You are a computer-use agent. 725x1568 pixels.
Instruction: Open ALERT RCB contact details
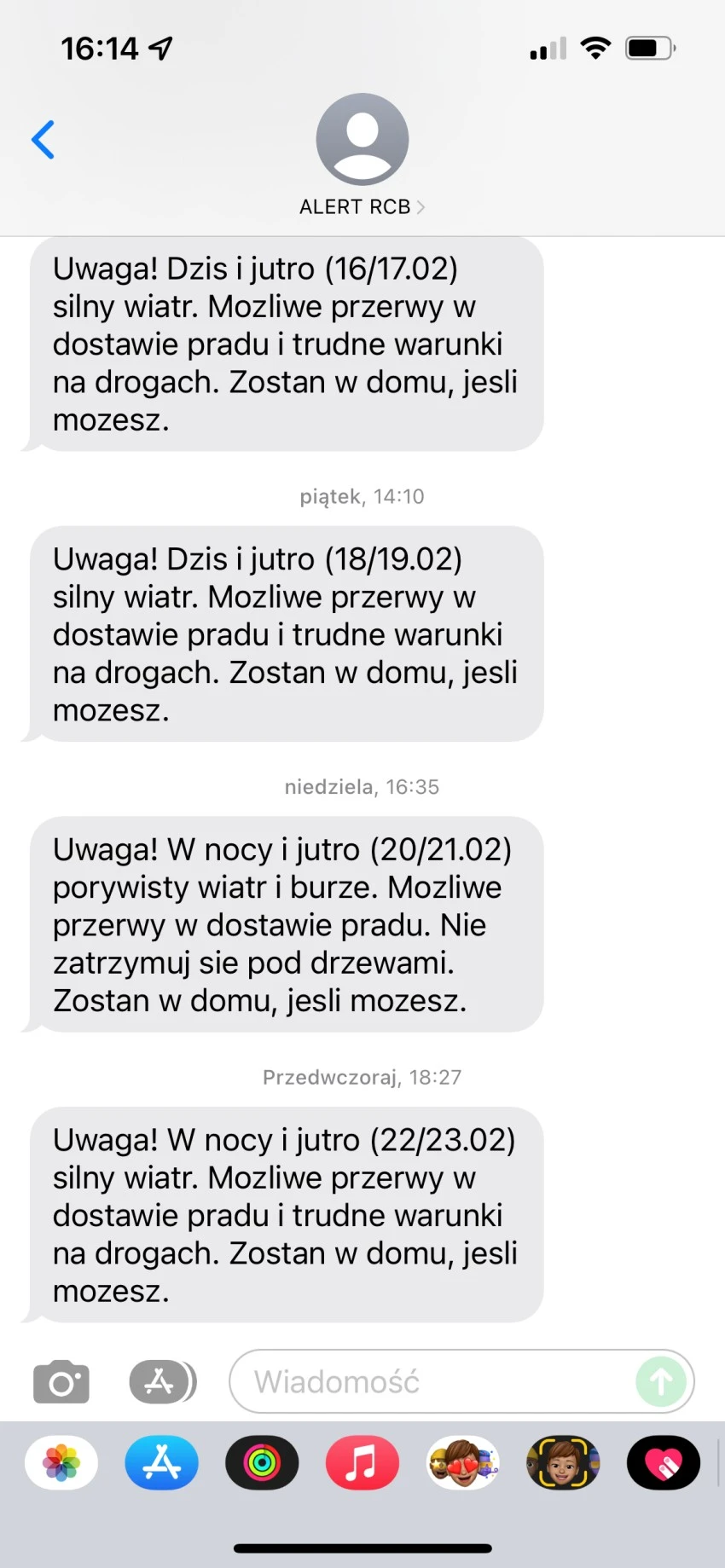click(x=362, y=155)
